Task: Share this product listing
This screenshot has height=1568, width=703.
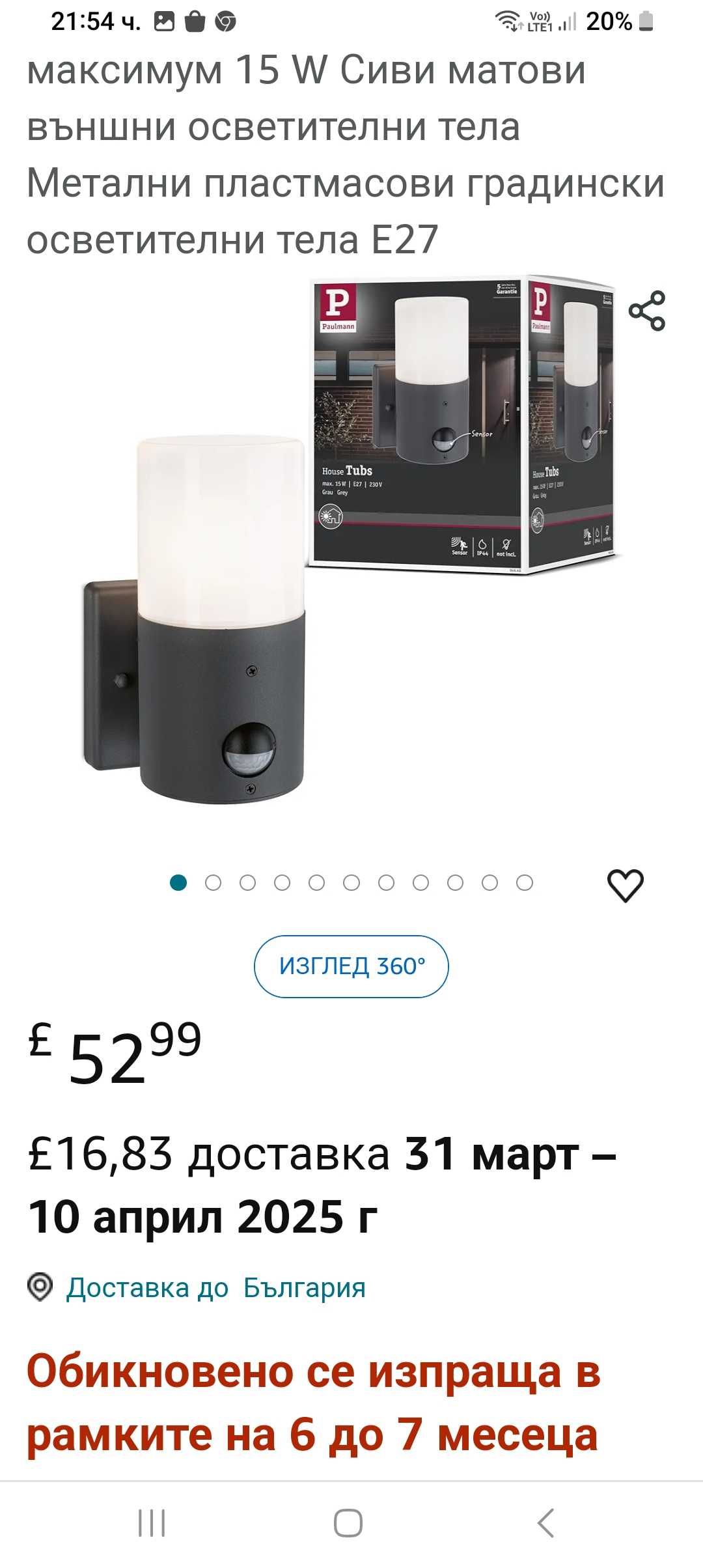Action: [x=646, y=311]
